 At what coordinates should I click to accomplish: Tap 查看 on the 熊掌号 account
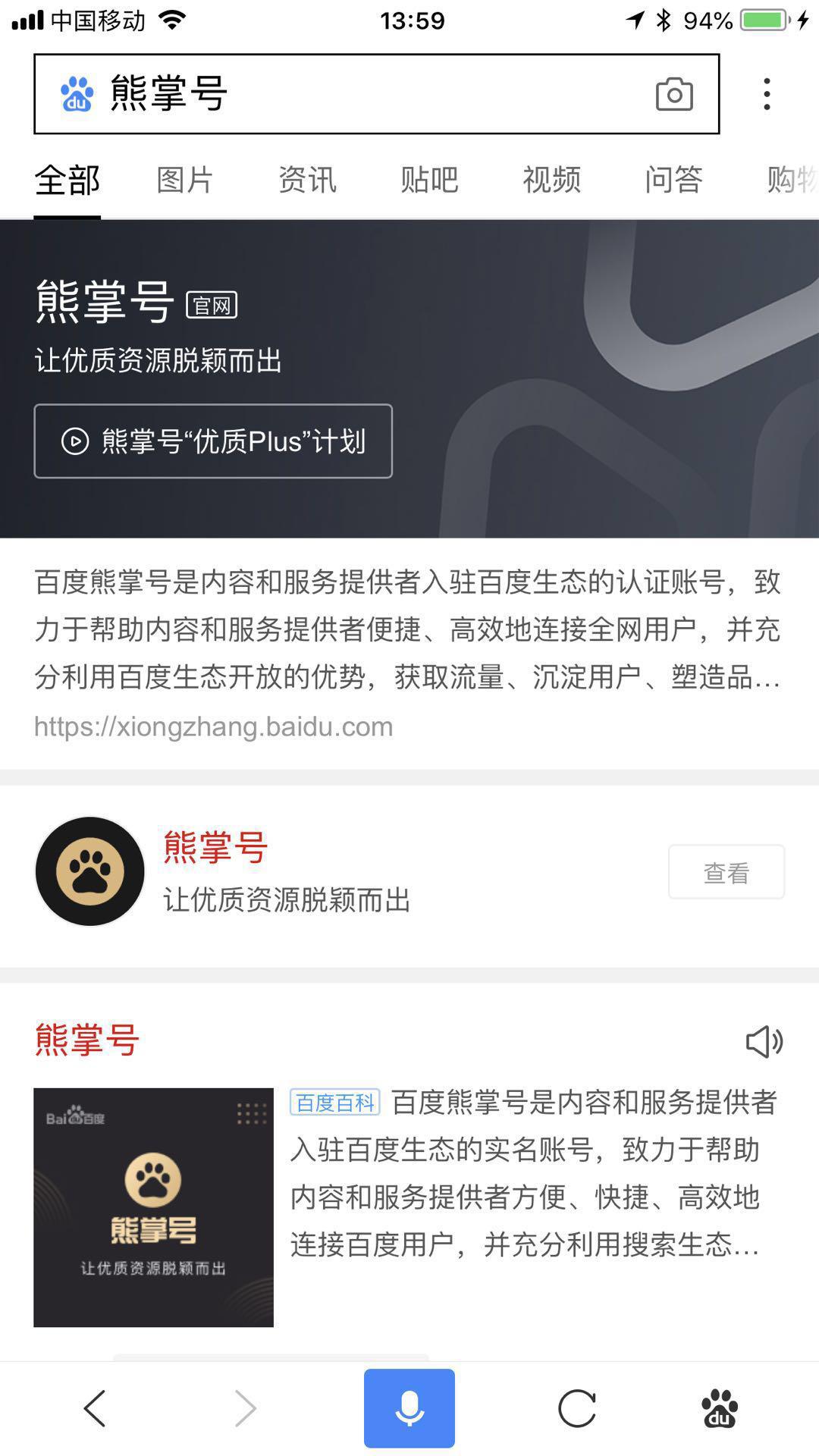pyautogui.click(x=726, y=872)
